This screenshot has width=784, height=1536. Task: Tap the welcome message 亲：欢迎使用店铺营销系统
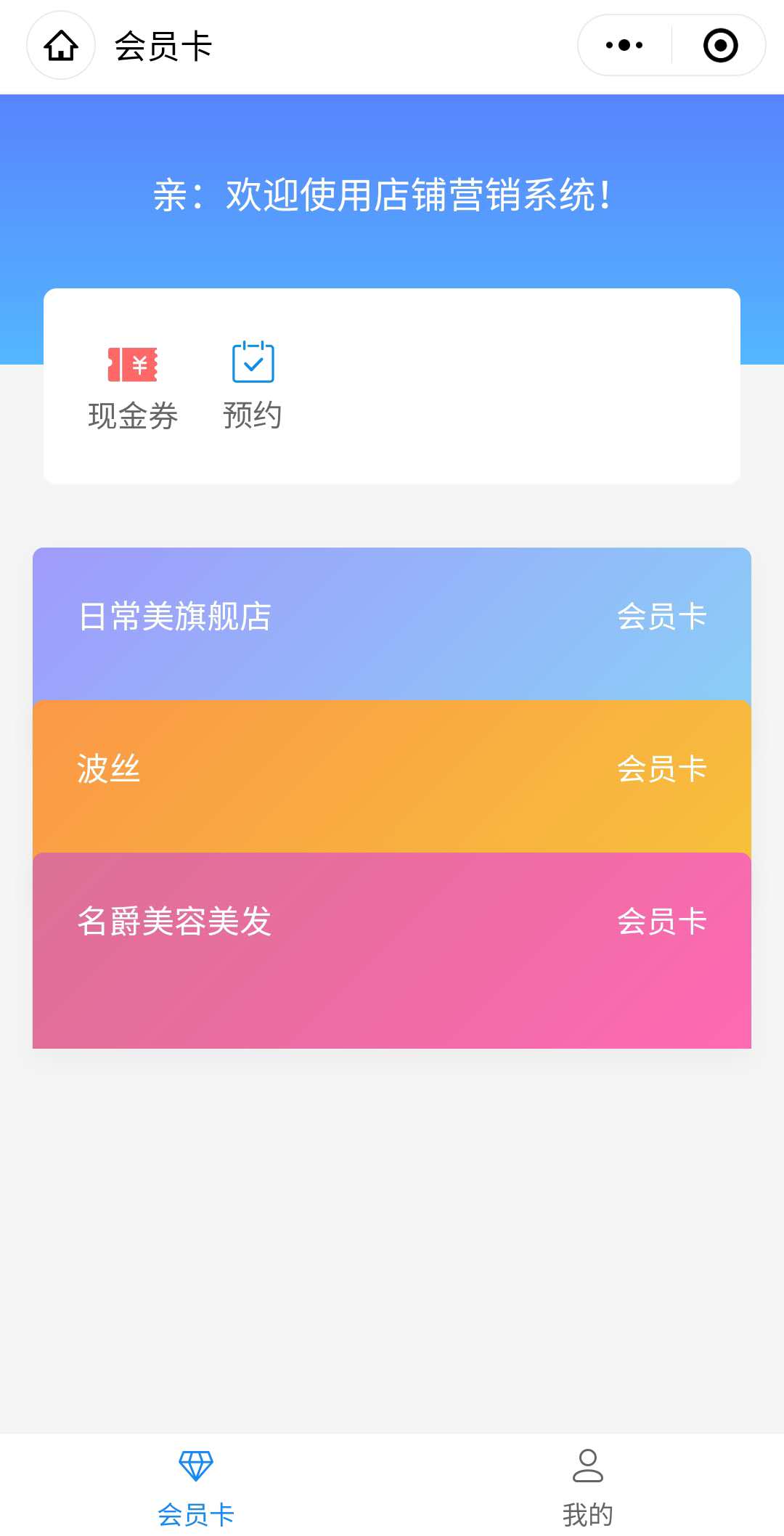coord(392,193)
